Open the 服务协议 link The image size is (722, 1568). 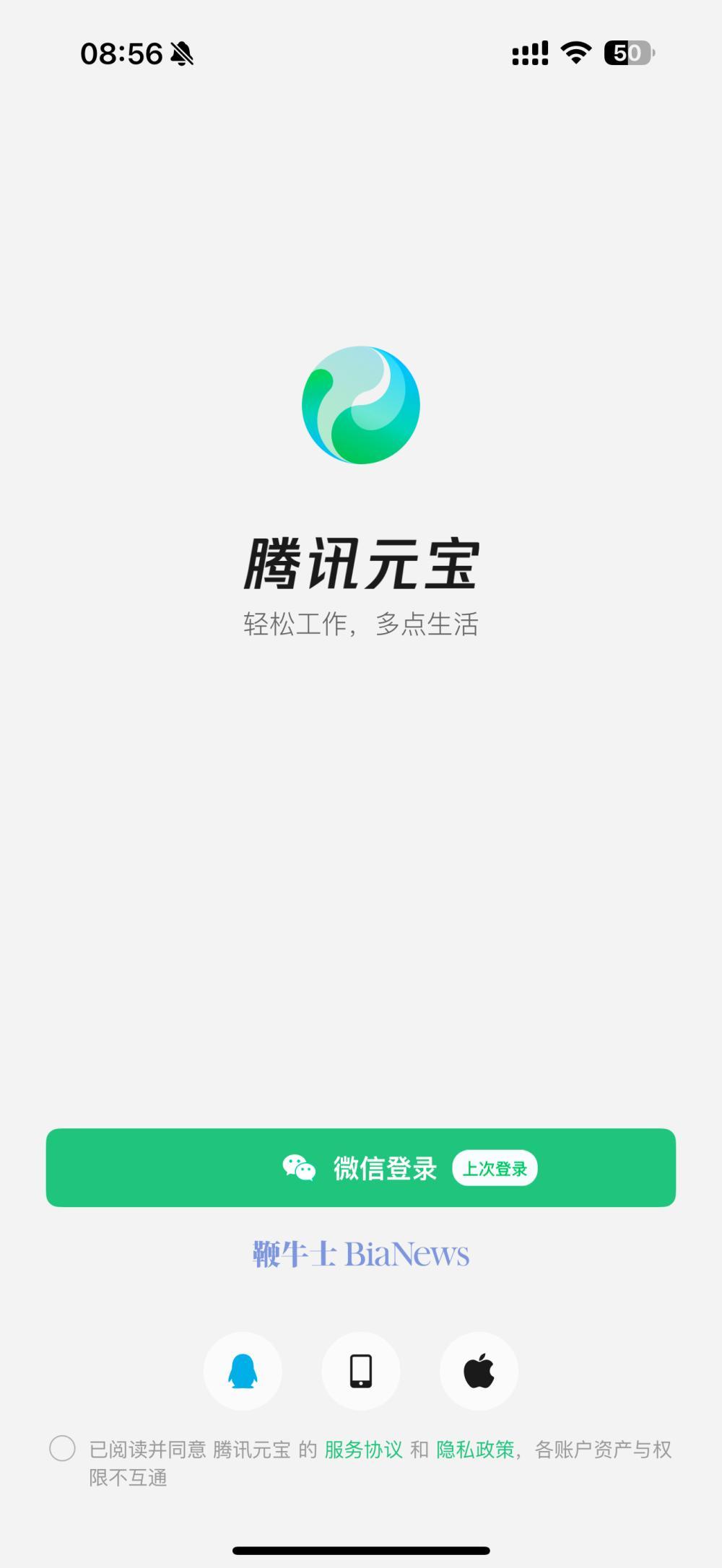363,1450
